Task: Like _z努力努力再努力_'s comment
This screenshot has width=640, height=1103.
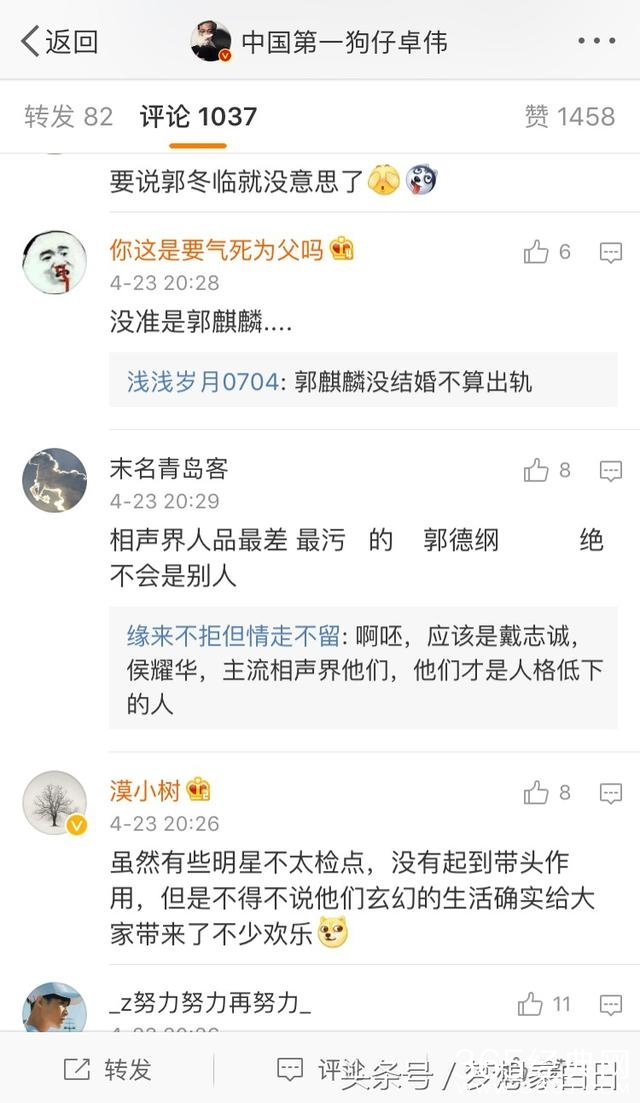Action: tap(531, 1004)
